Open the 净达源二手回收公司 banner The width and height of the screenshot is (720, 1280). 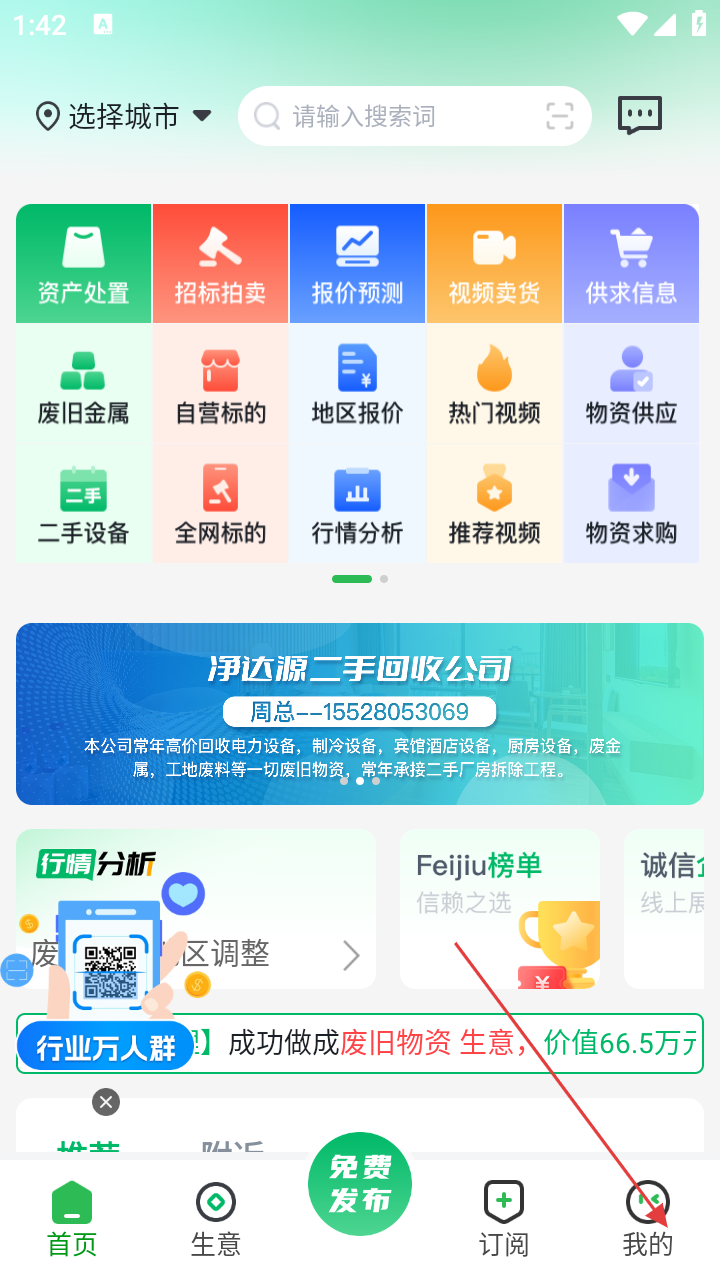[x=360, y=713]
